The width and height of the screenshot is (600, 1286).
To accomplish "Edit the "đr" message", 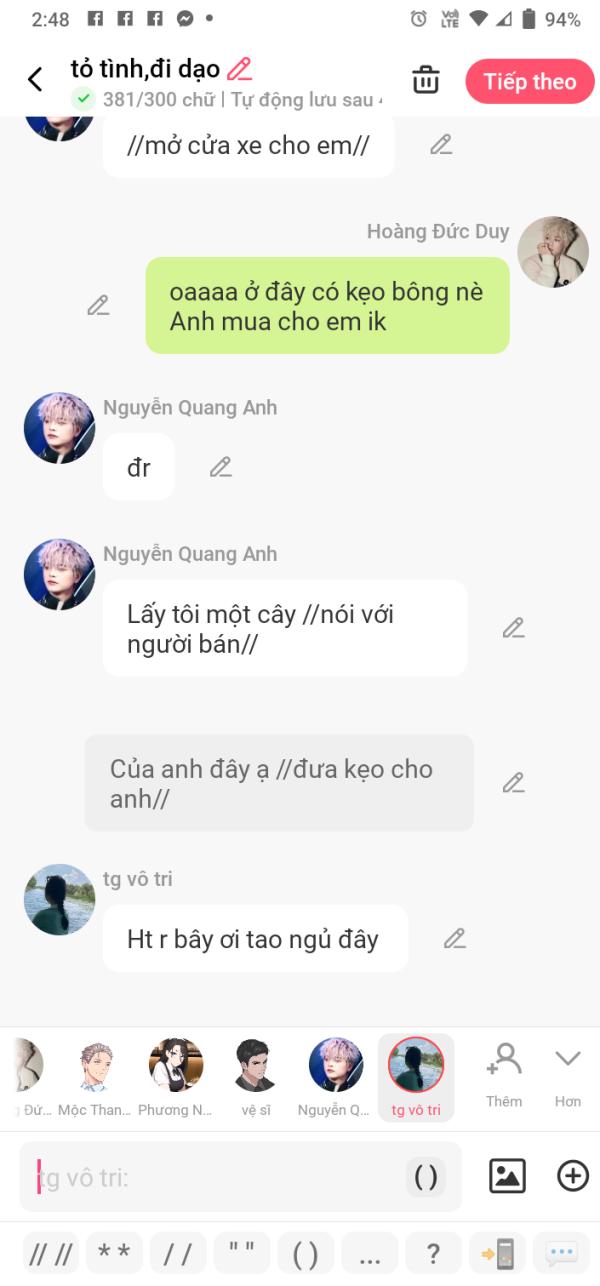I will (x=221, y=467).
